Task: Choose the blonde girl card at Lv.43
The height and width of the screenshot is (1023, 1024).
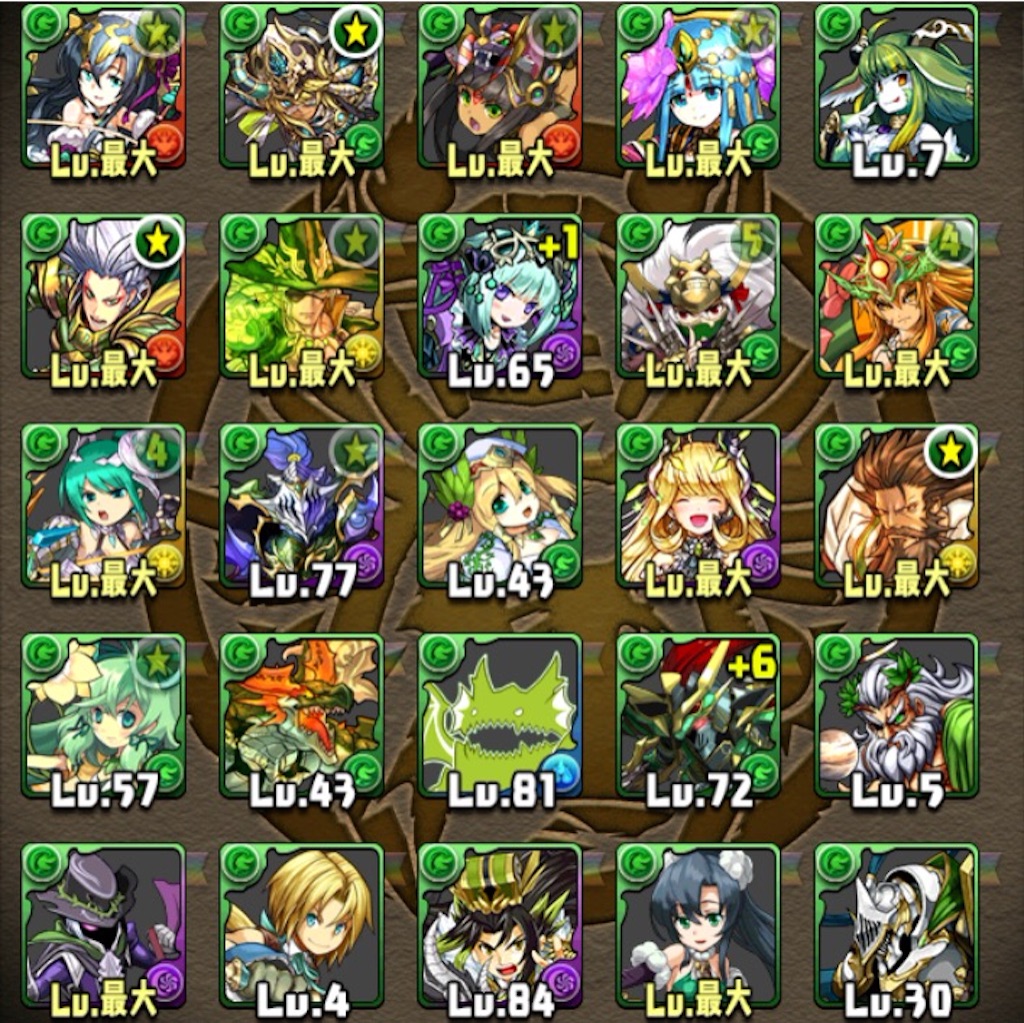Action: point(500,505)
